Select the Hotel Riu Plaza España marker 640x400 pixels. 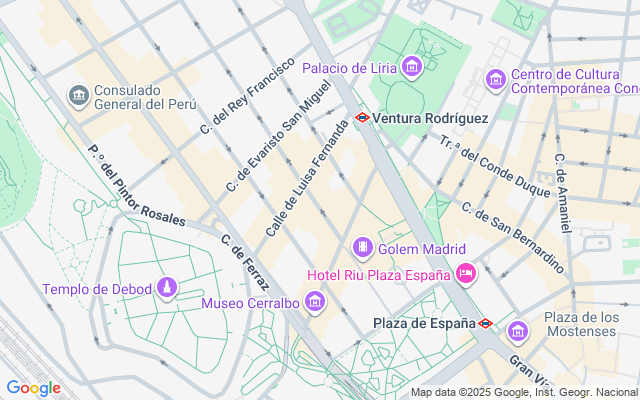(x=465, y=273)
